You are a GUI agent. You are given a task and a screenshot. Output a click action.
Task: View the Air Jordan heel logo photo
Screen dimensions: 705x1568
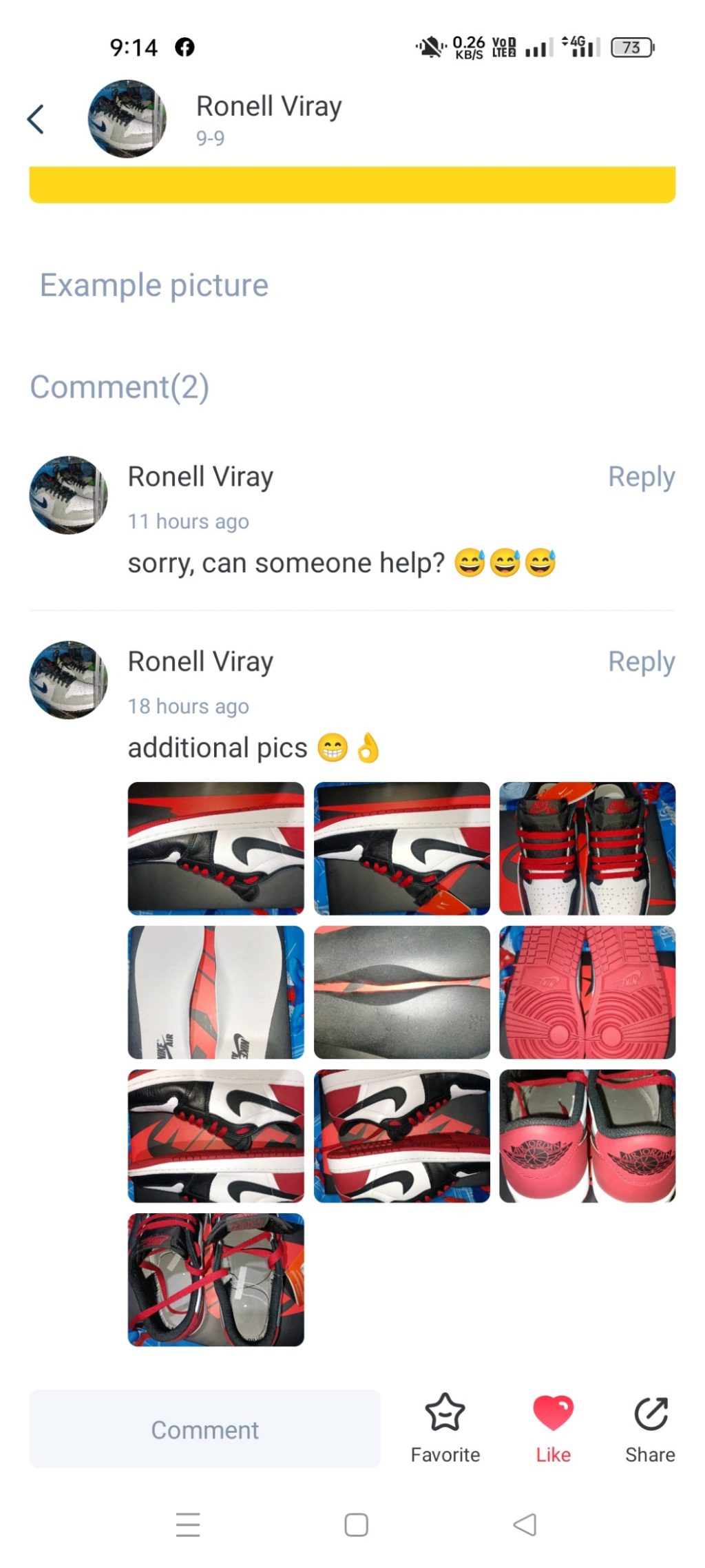(x=587, y=1136)
